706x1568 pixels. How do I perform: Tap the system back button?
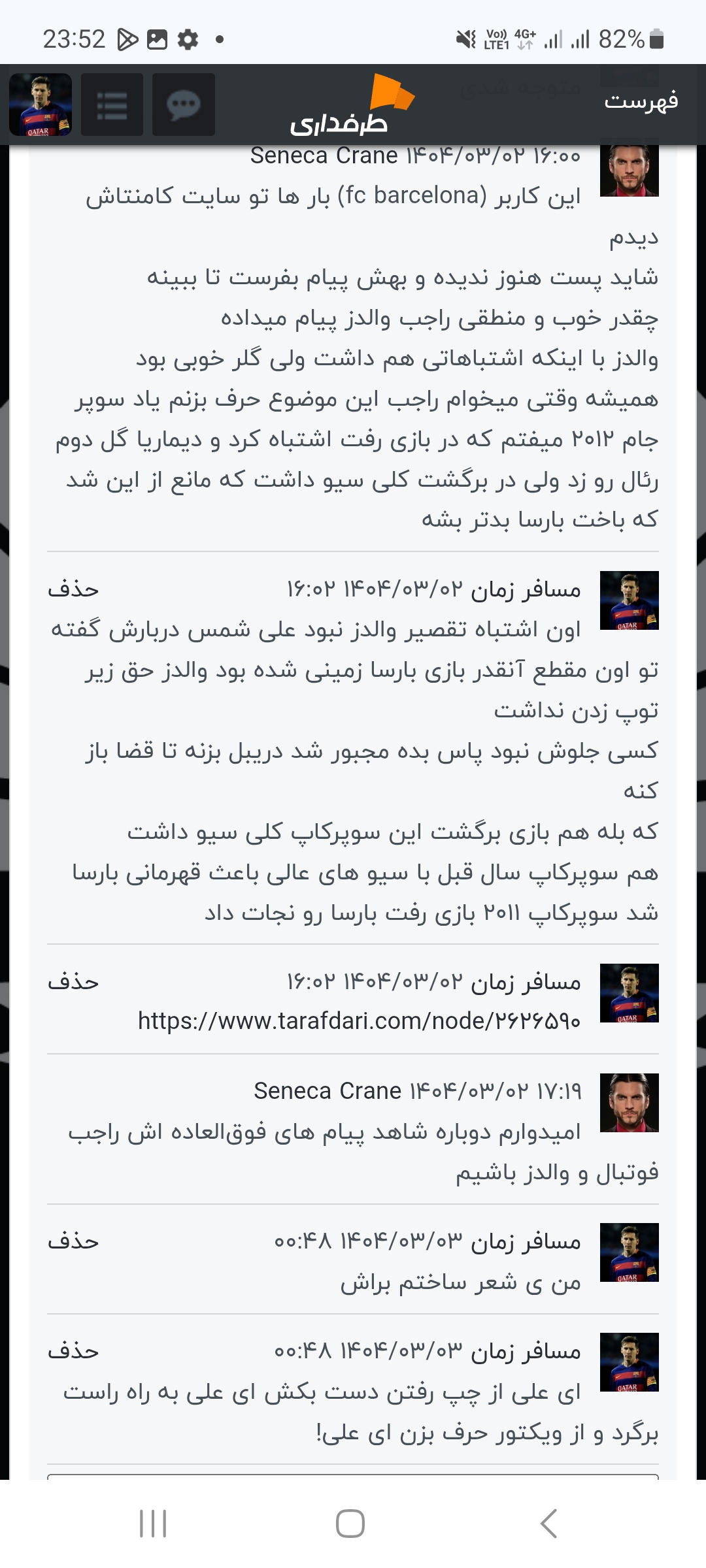click(548, 1524)
